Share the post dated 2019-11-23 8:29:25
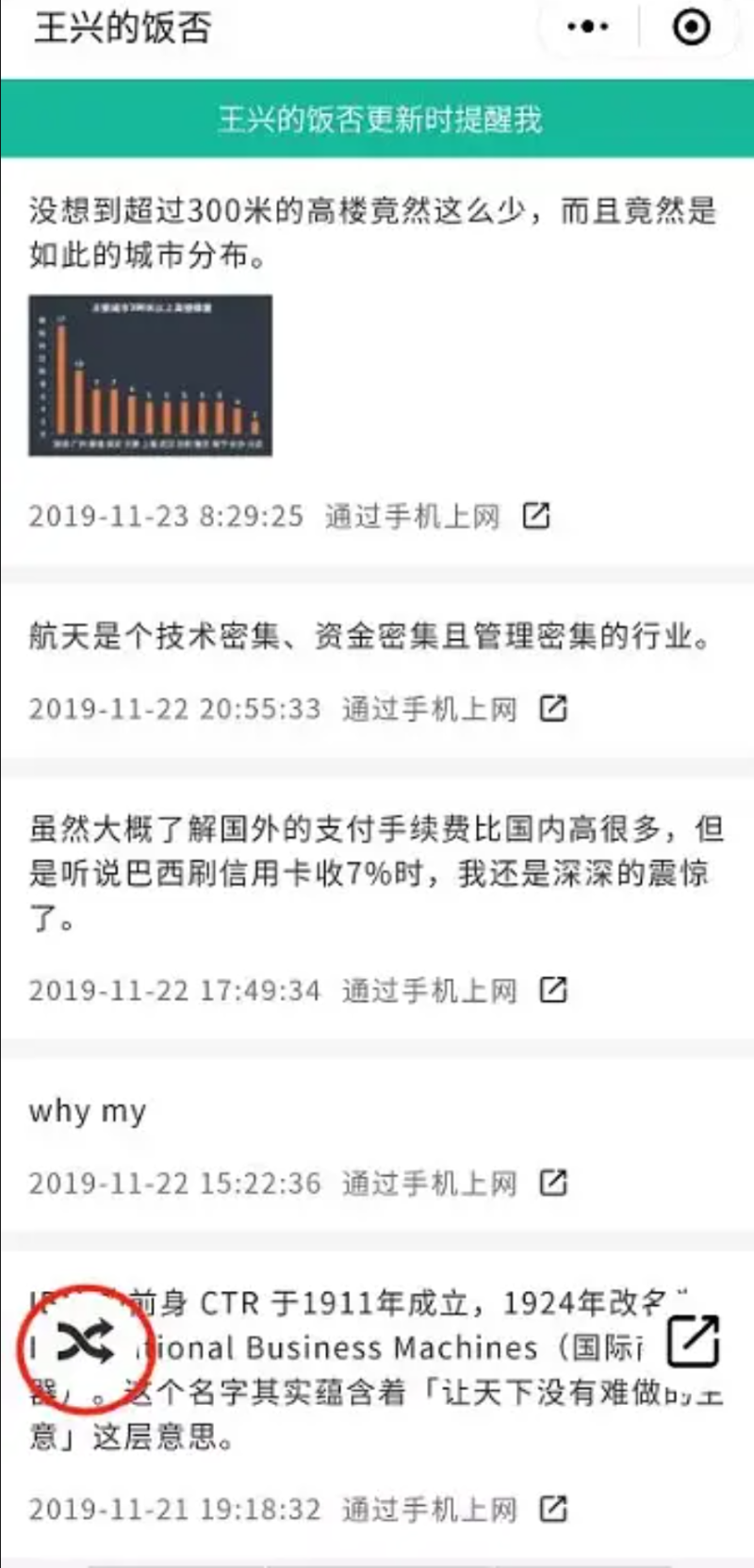This screenshot has width=754, height=1568. pos(536,515)
